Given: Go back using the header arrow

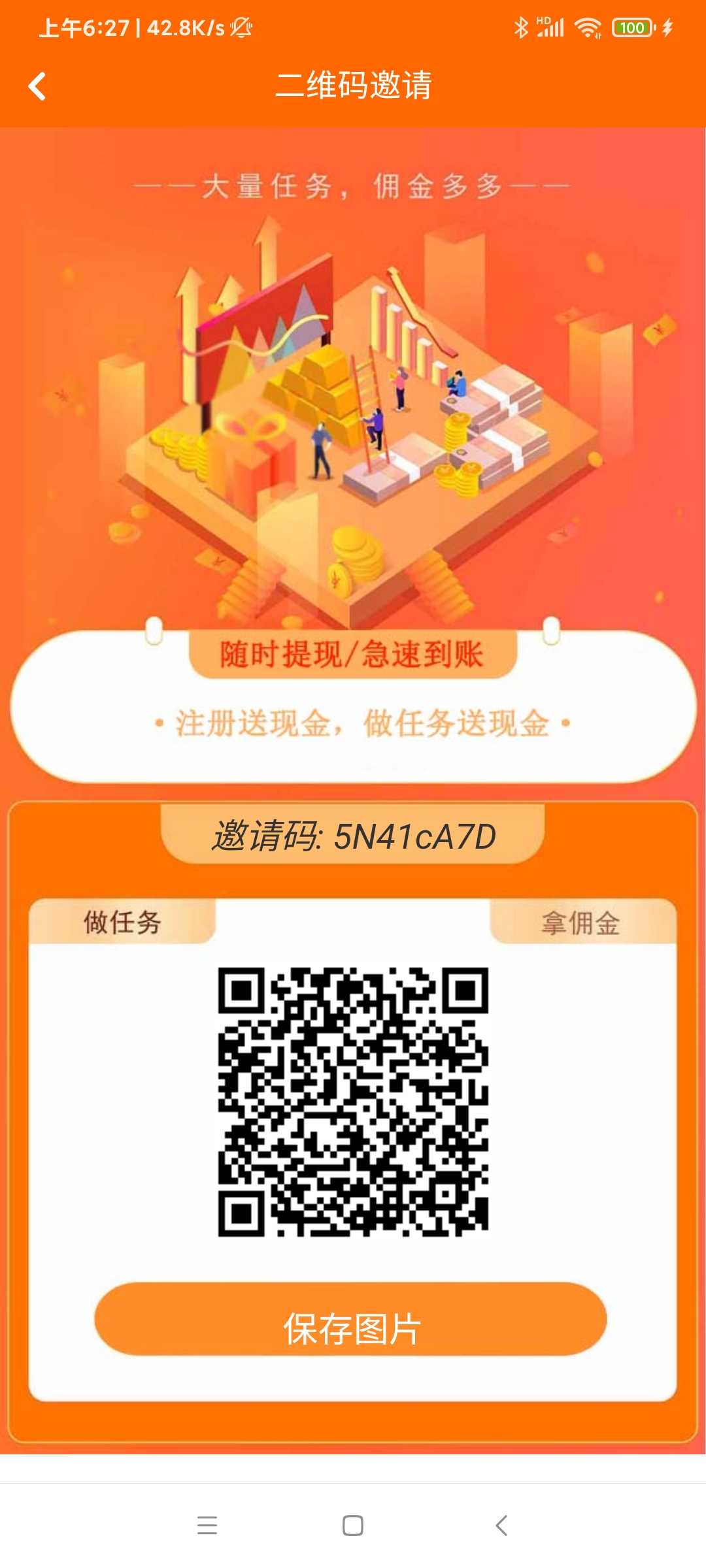Looking at the screenshot, I should 37,86.
